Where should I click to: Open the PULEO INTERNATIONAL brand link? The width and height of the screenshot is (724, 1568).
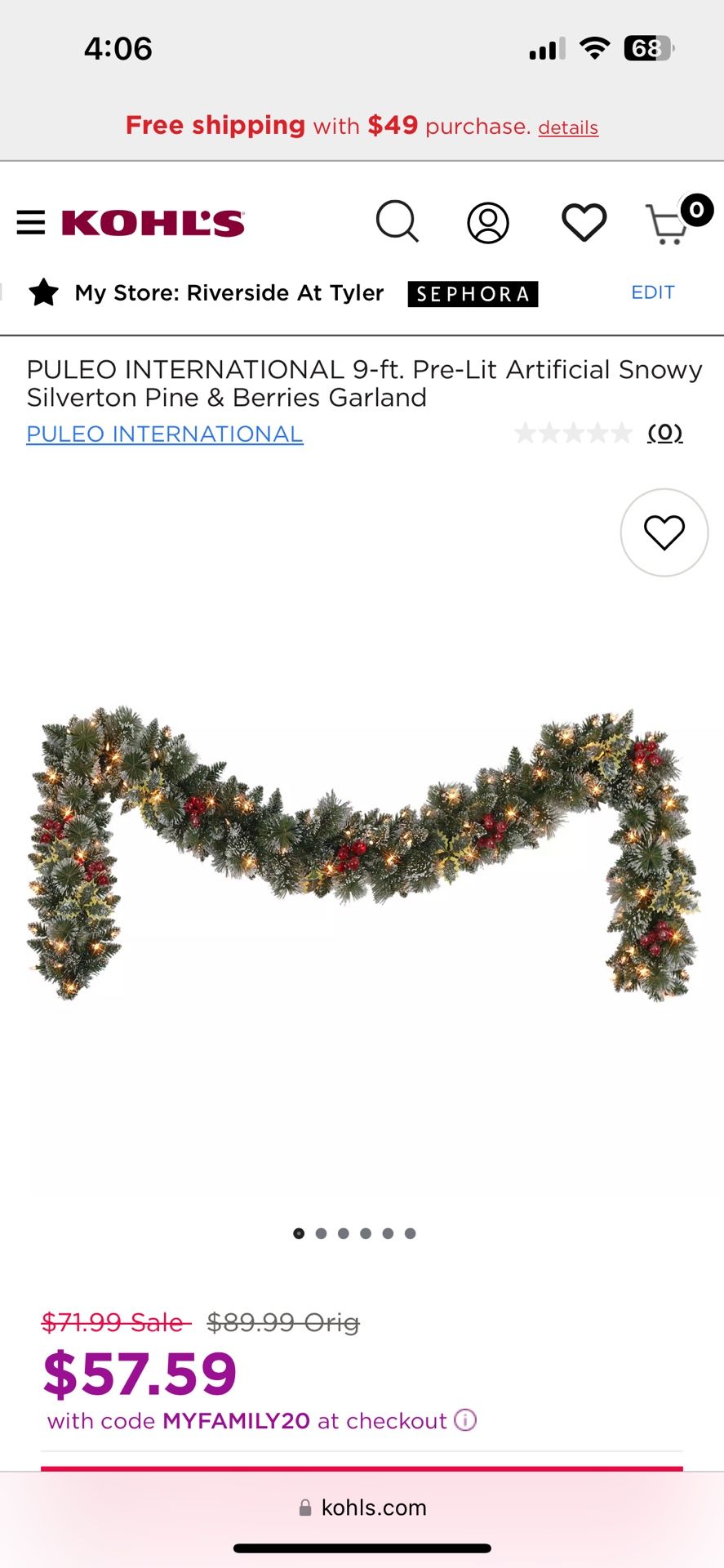tap(165, 434)
